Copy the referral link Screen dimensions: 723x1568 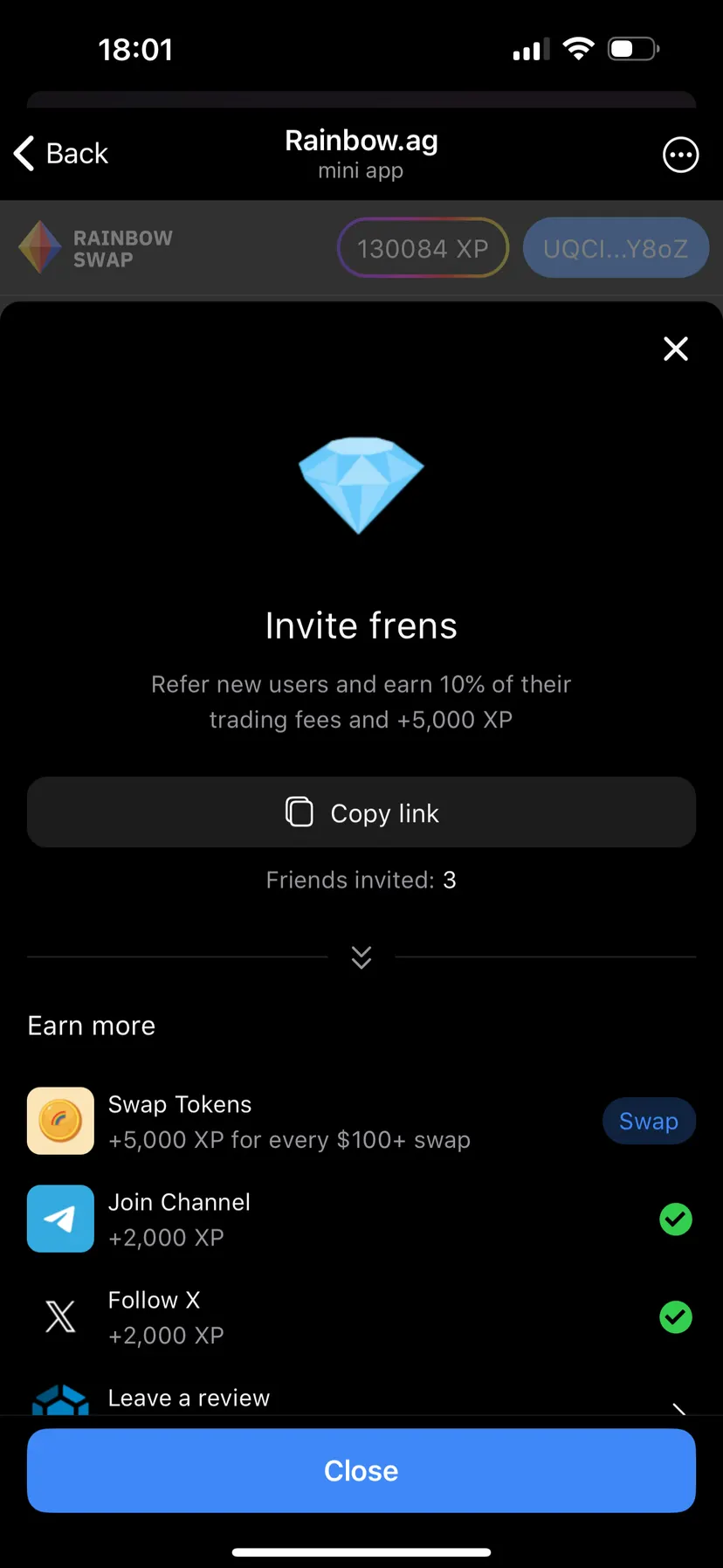pos(361,812)
